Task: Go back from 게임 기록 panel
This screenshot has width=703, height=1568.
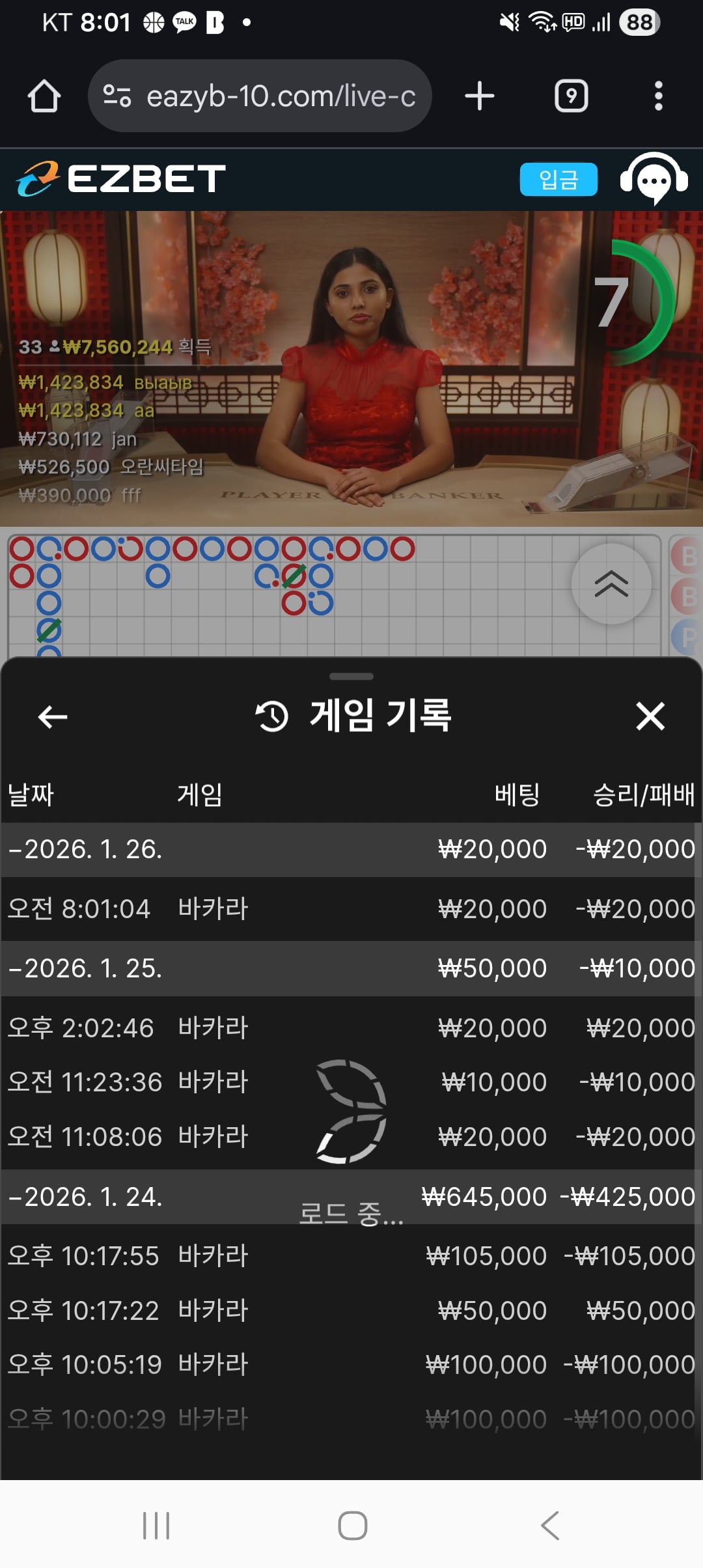Action: pos(53,717)
